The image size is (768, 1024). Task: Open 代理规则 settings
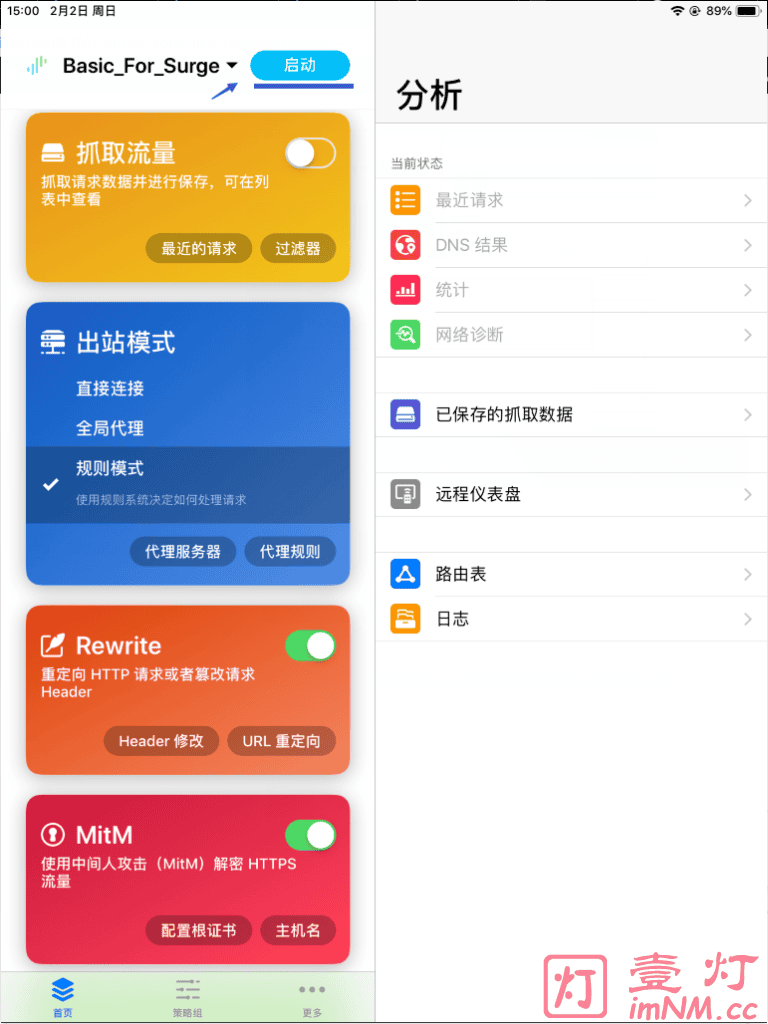pos(290,551)
